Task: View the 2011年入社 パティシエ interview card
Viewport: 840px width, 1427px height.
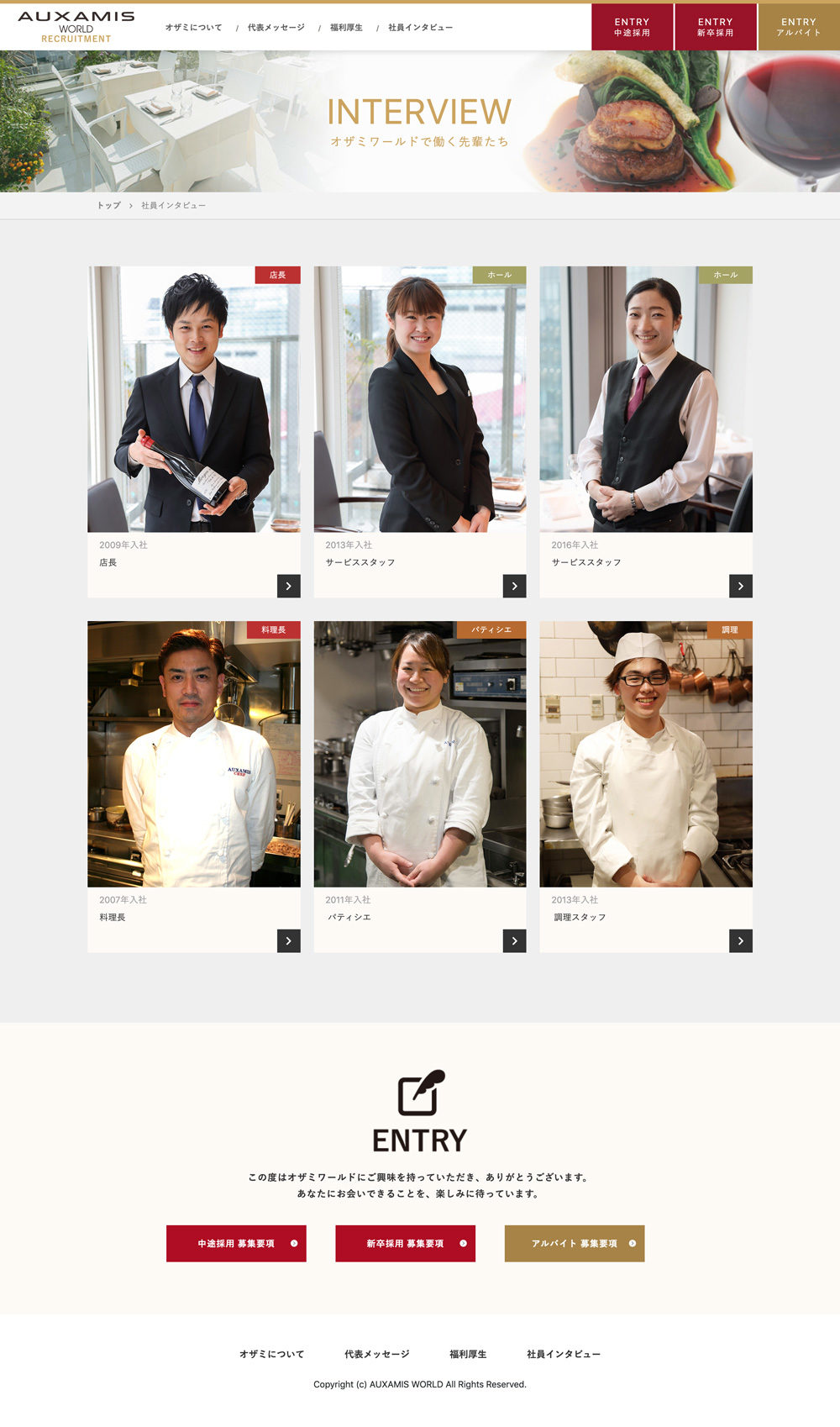Action: tap(420, 786)
